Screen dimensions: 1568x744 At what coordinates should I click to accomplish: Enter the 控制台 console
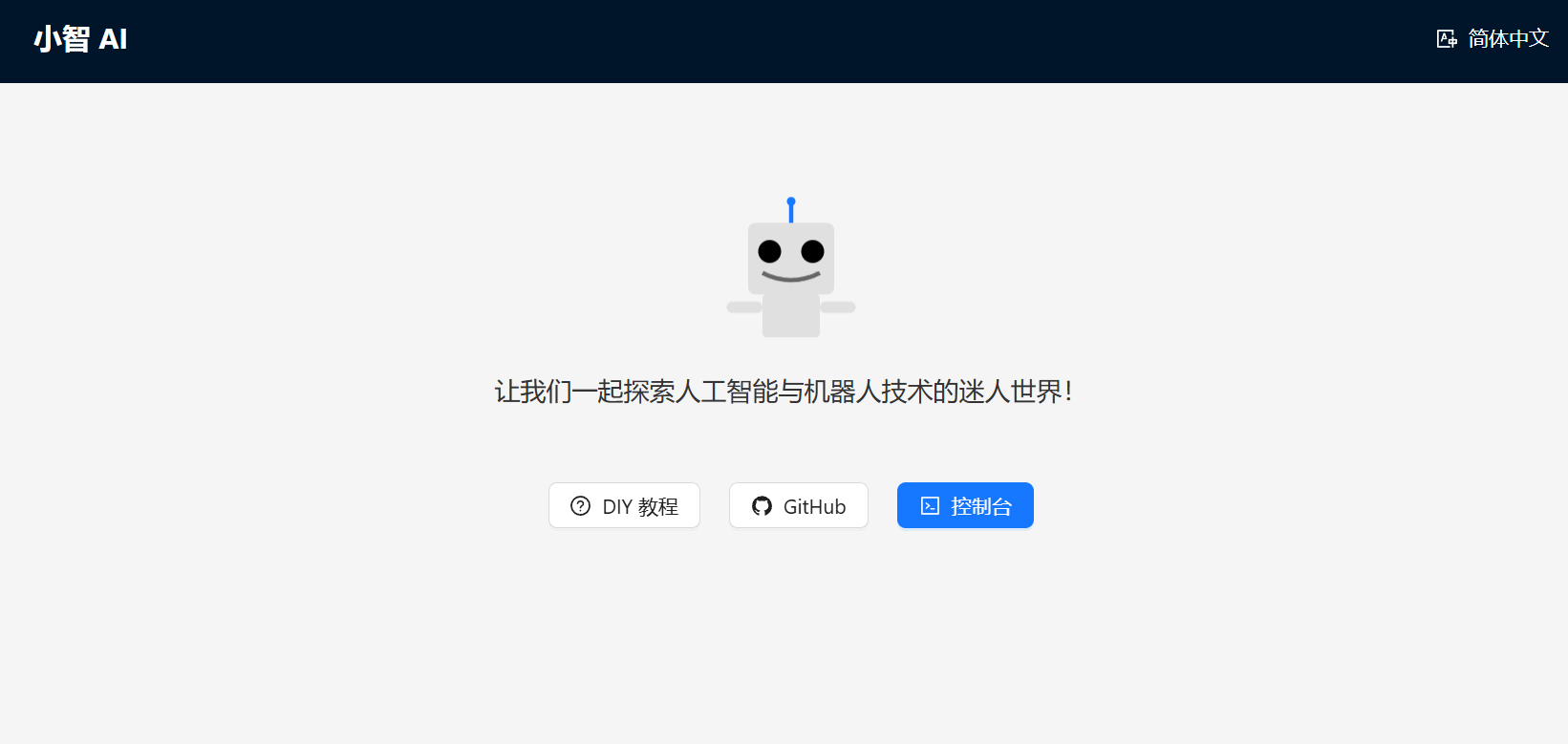pyautogui.click(x=965, y=505)
